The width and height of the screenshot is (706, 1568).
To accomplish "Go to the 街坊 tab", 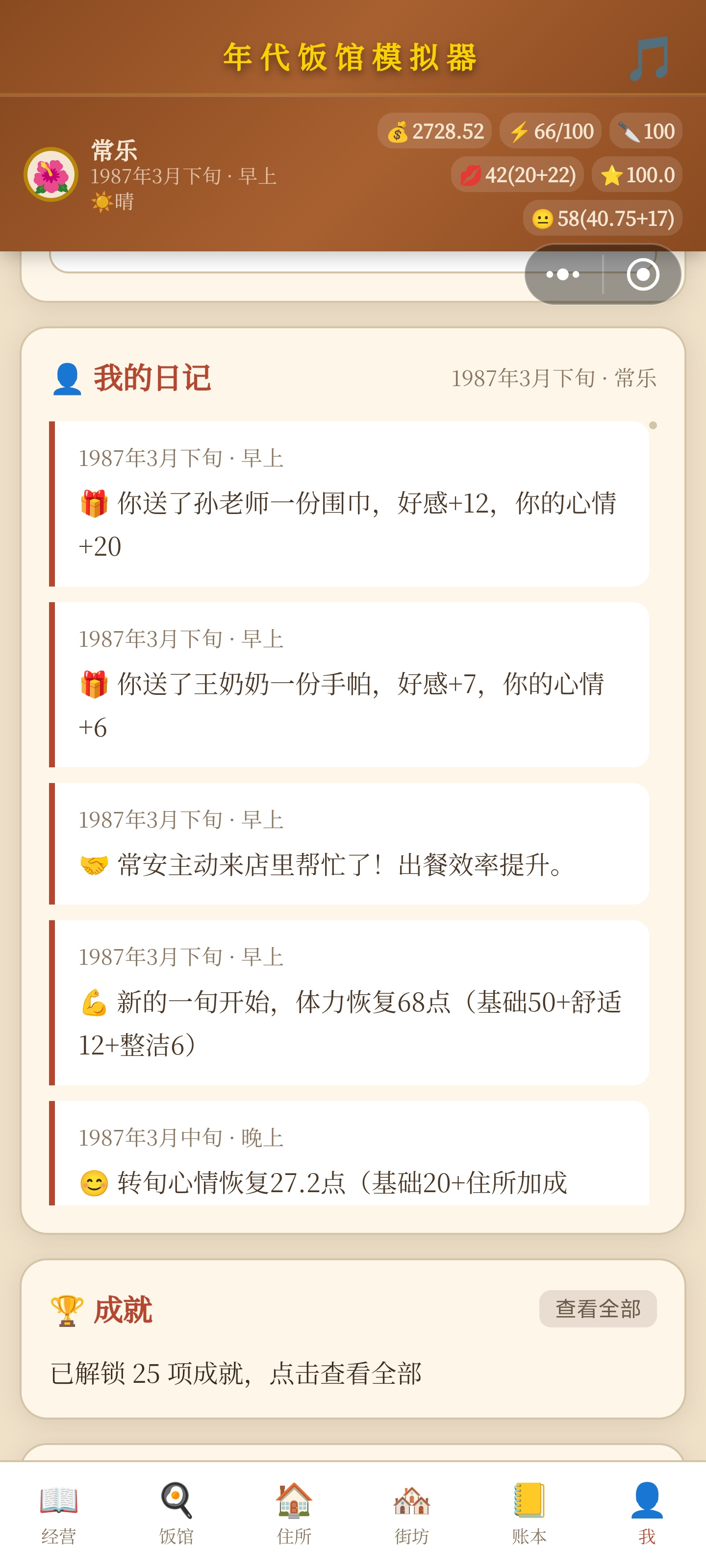I will click(x=412, y=1513).
